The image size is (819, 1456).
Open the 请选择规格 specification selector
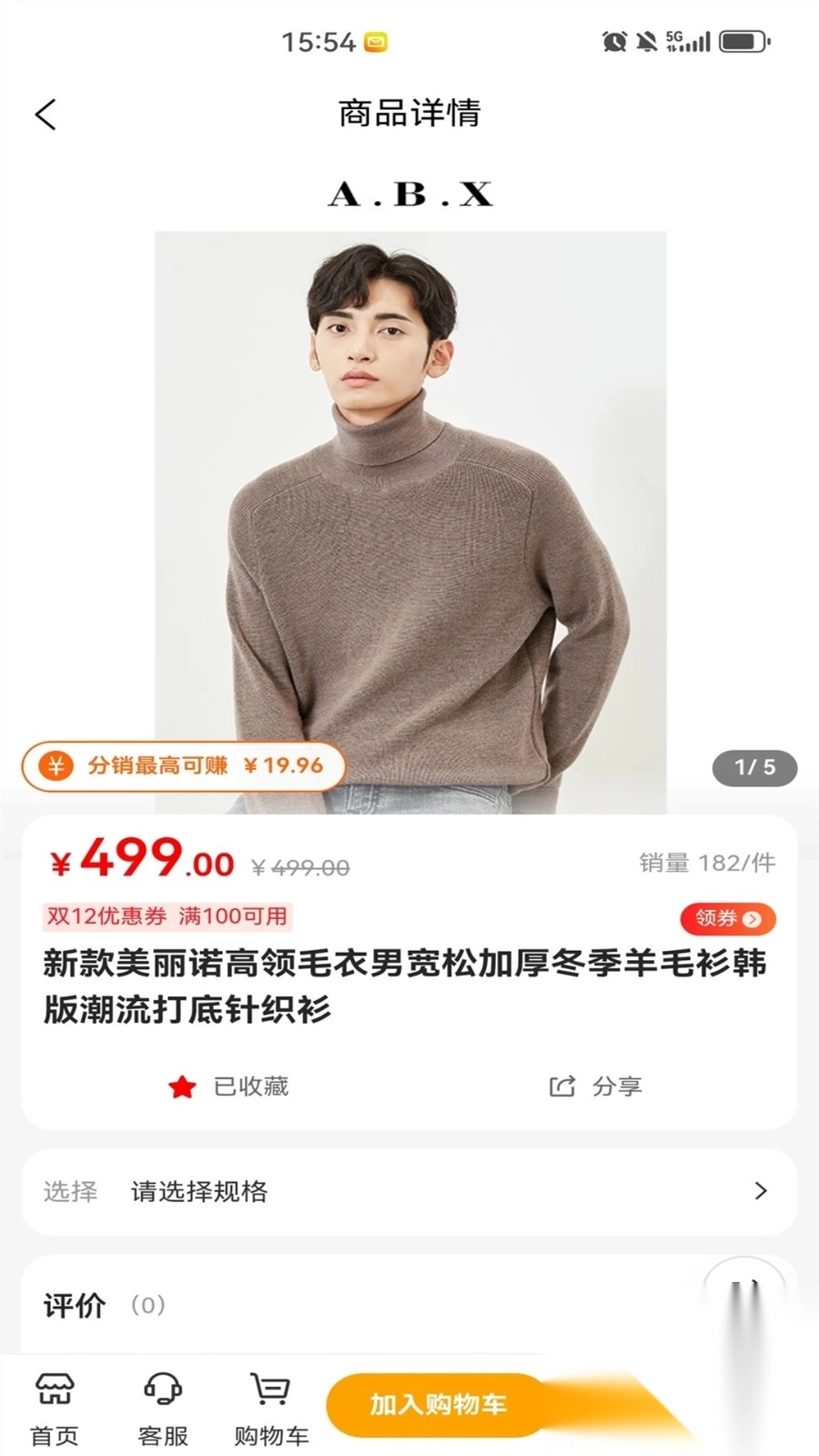pos(409,1191)
